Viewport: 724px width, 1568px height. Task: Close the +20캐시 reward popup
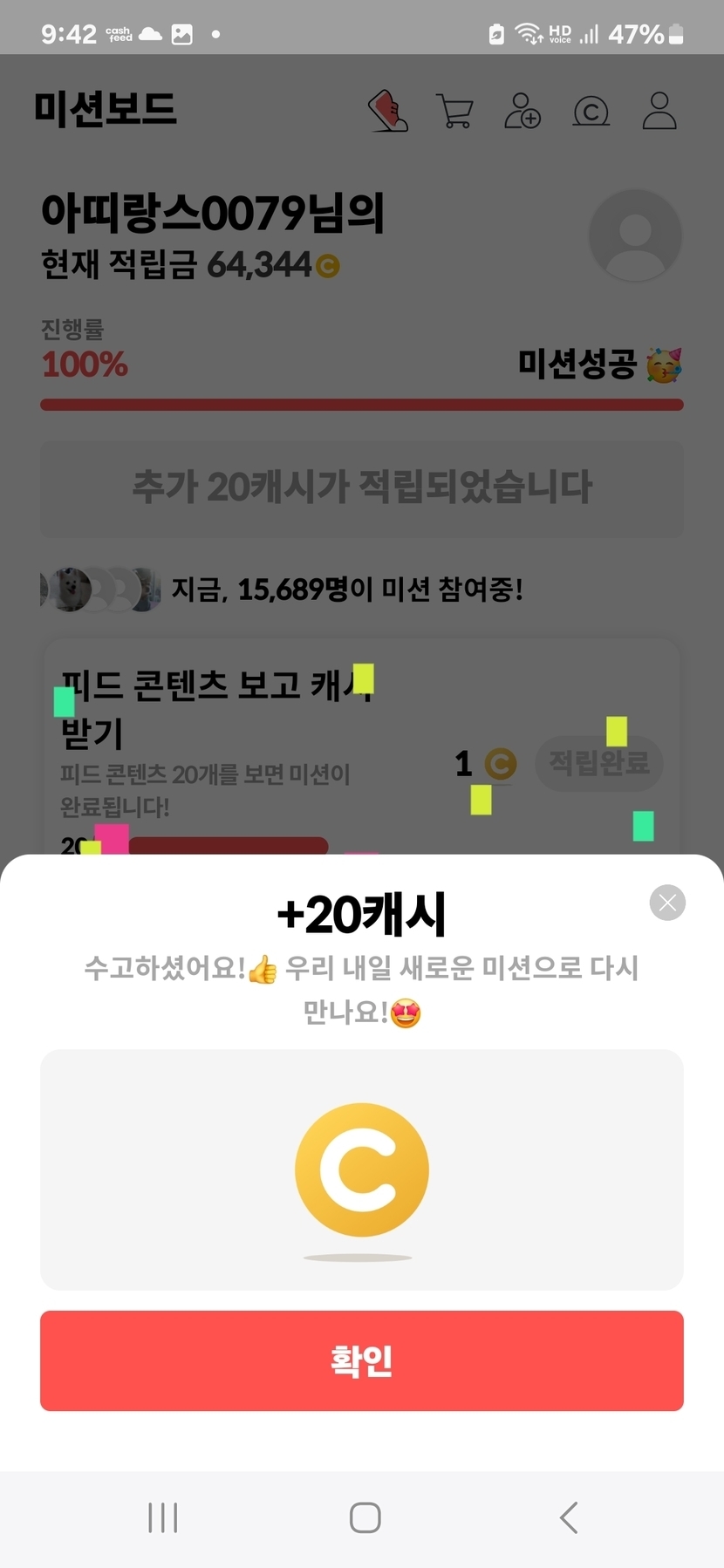pos(667,903)
